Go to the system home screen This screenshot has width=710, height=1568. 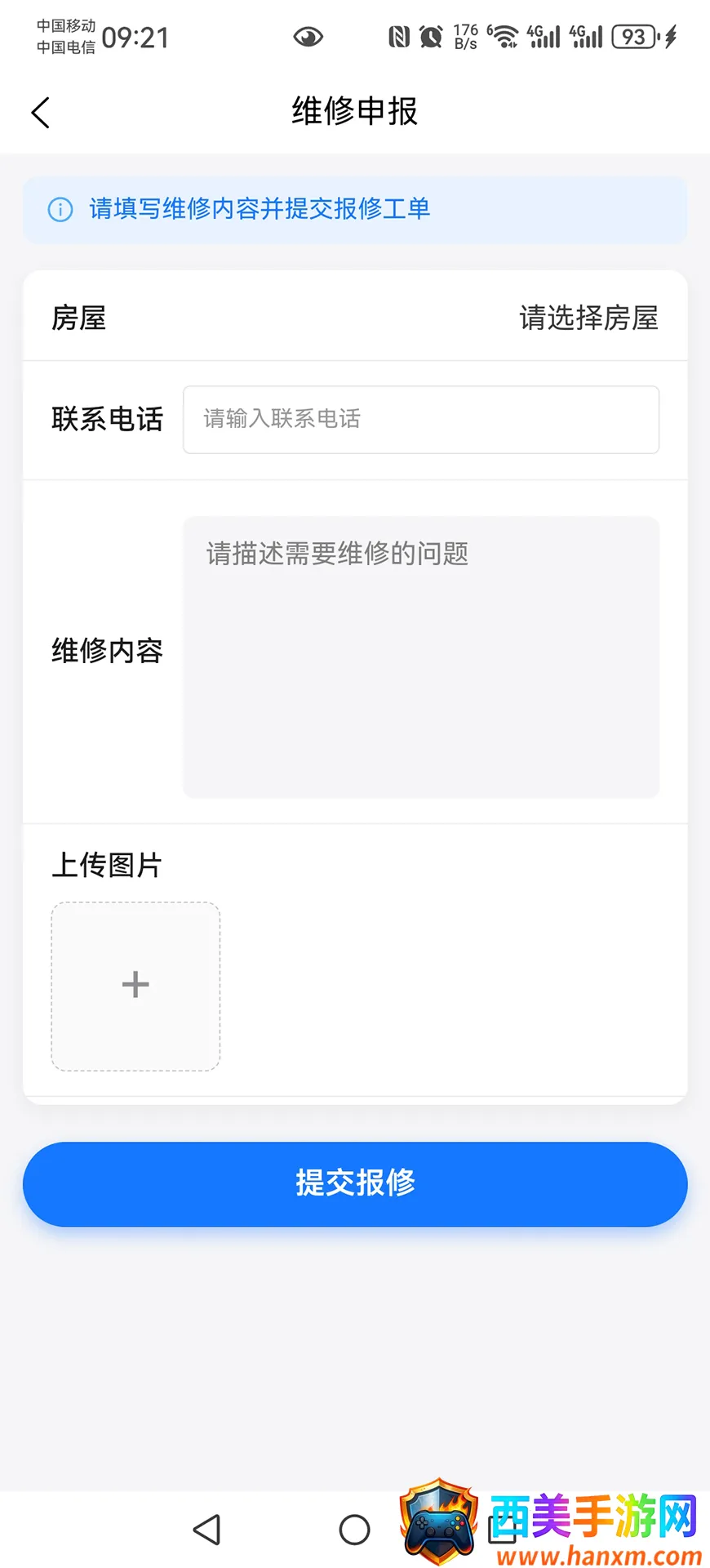(354, 1529)
